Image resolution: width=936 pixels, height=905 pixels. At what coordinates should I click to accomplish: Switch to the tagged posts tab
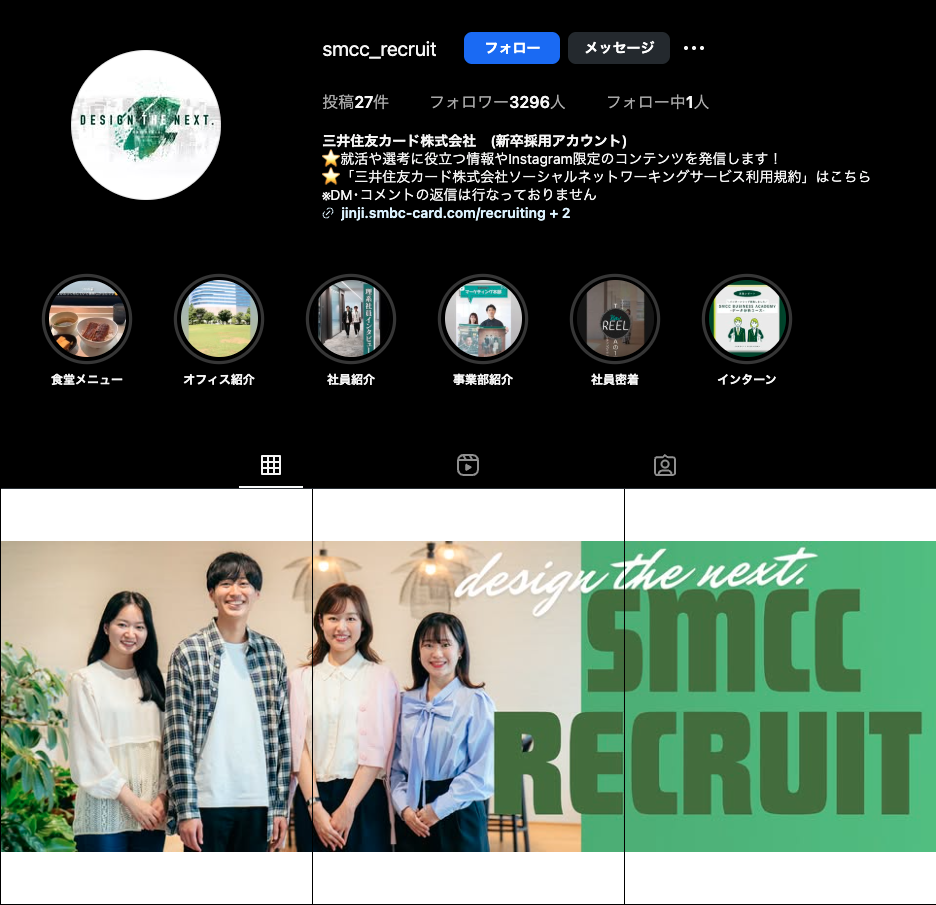click(665, 465)
